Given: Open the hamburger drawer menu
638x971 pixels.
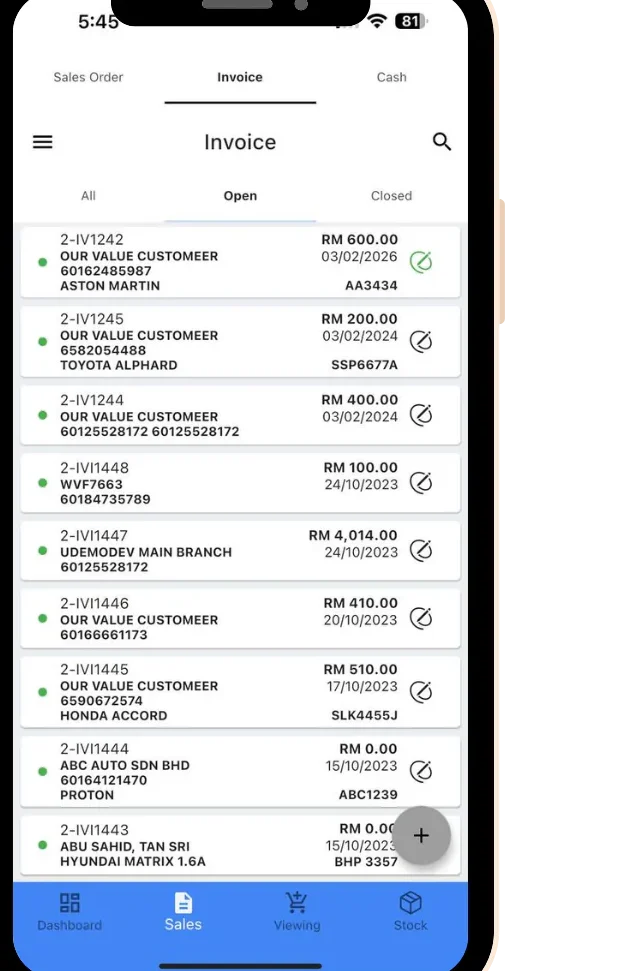Looking at the screenshot, I should tap(43, 142).
